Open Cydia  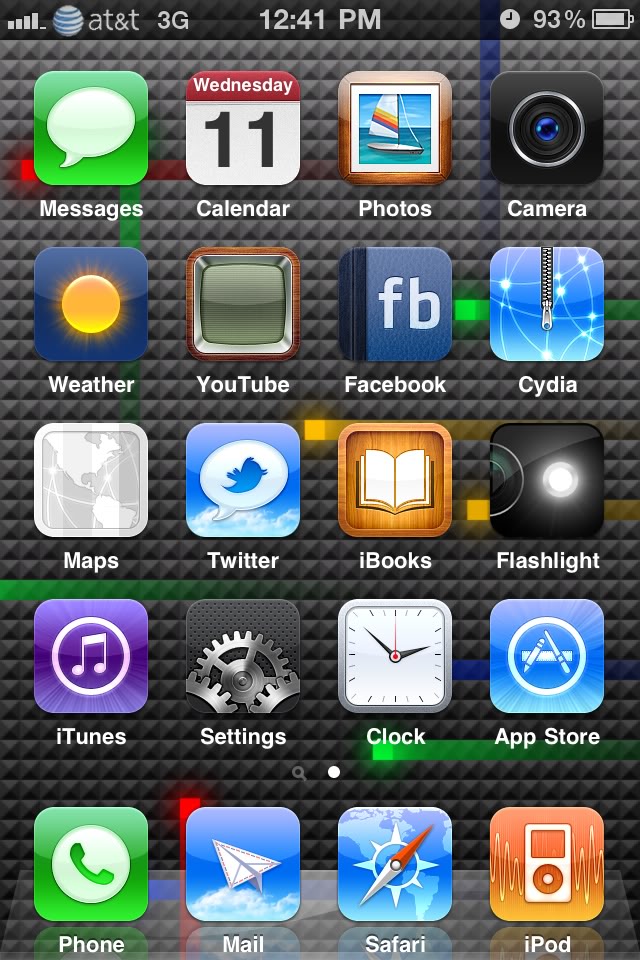coord(547,304)
